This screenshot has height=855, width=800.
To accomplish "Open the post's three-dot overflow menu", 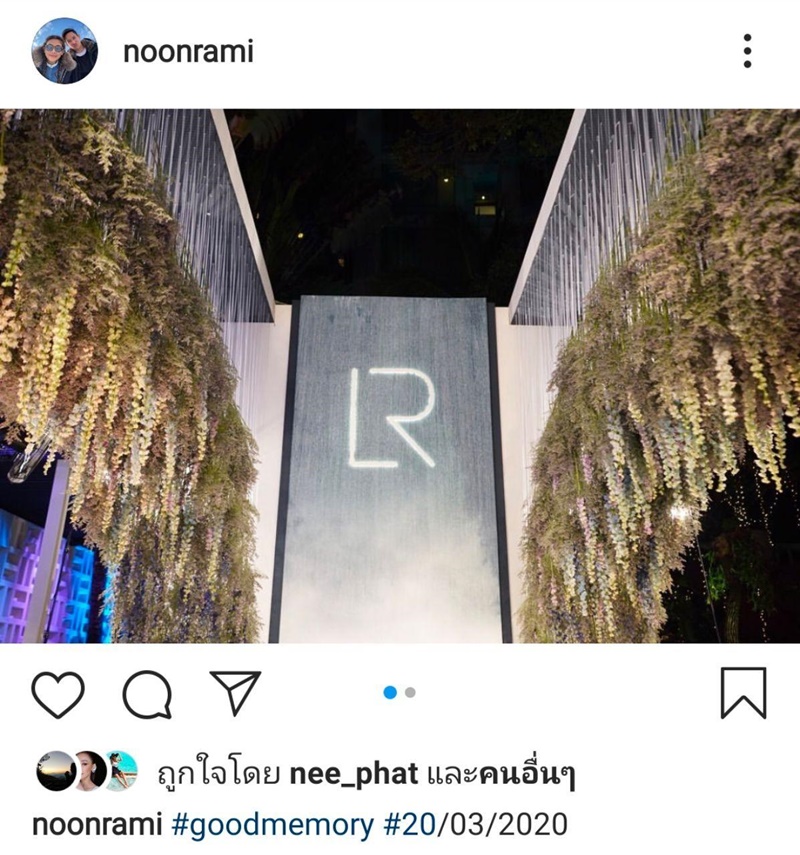I will pos(746,51).
